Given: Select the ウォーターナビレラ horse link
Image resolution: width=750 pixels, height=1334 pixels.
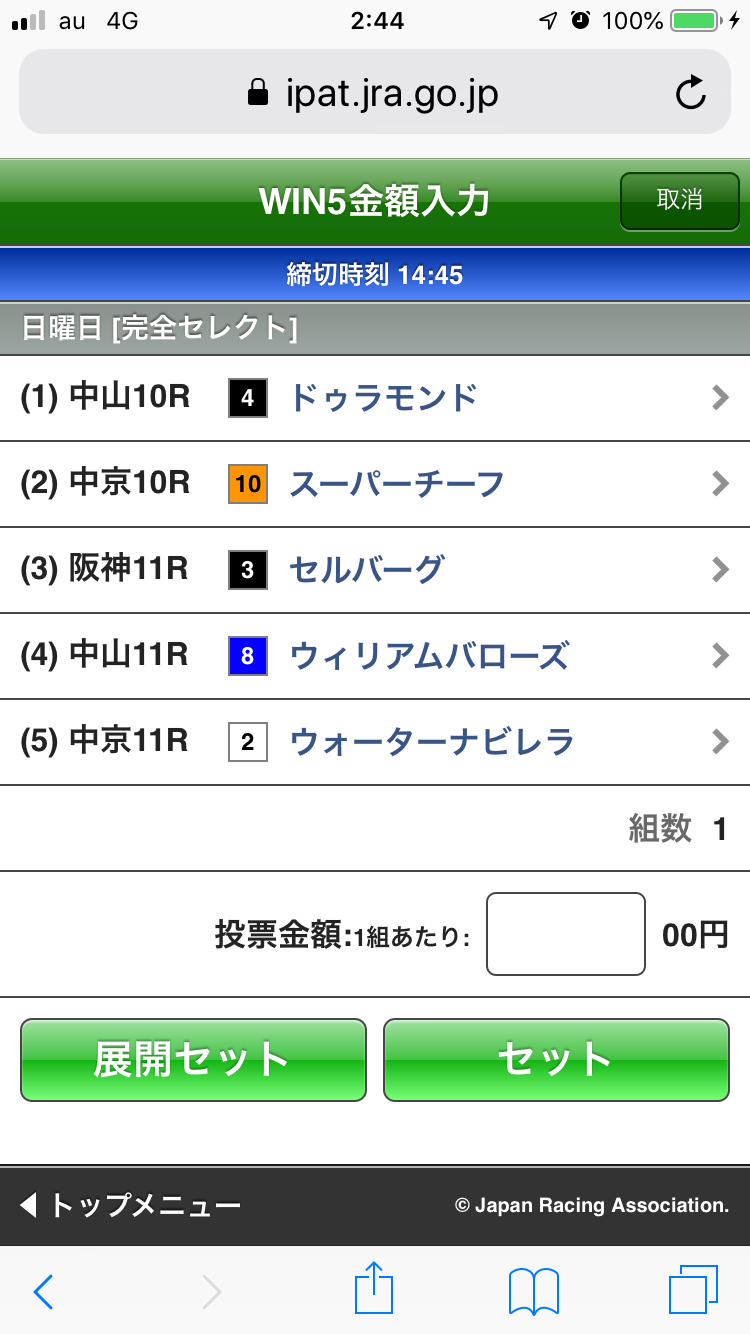Looking at the screenshot, I should [x=428, y=742].
